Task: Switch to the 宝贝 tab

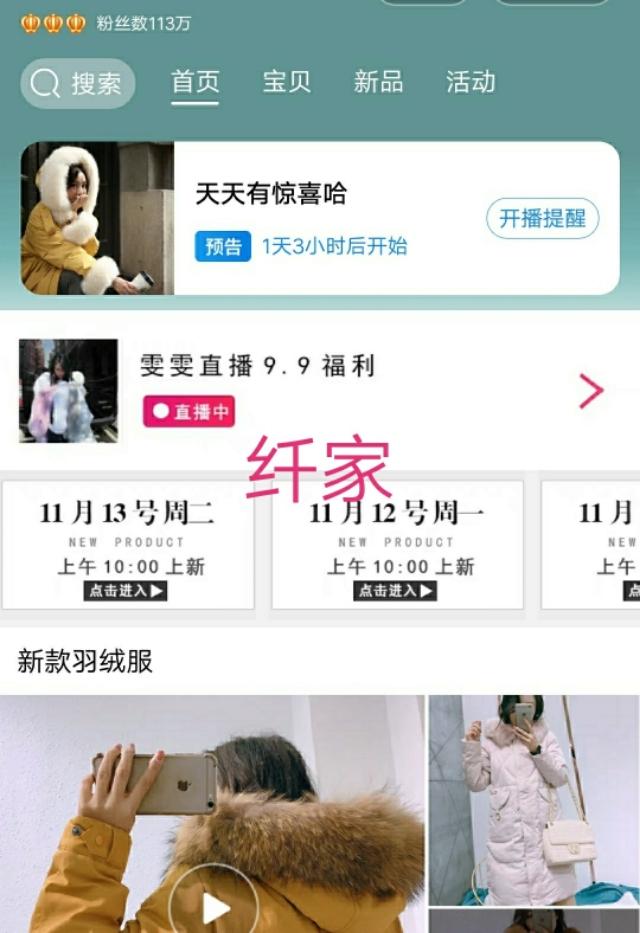Action: [x=287, y=82]
